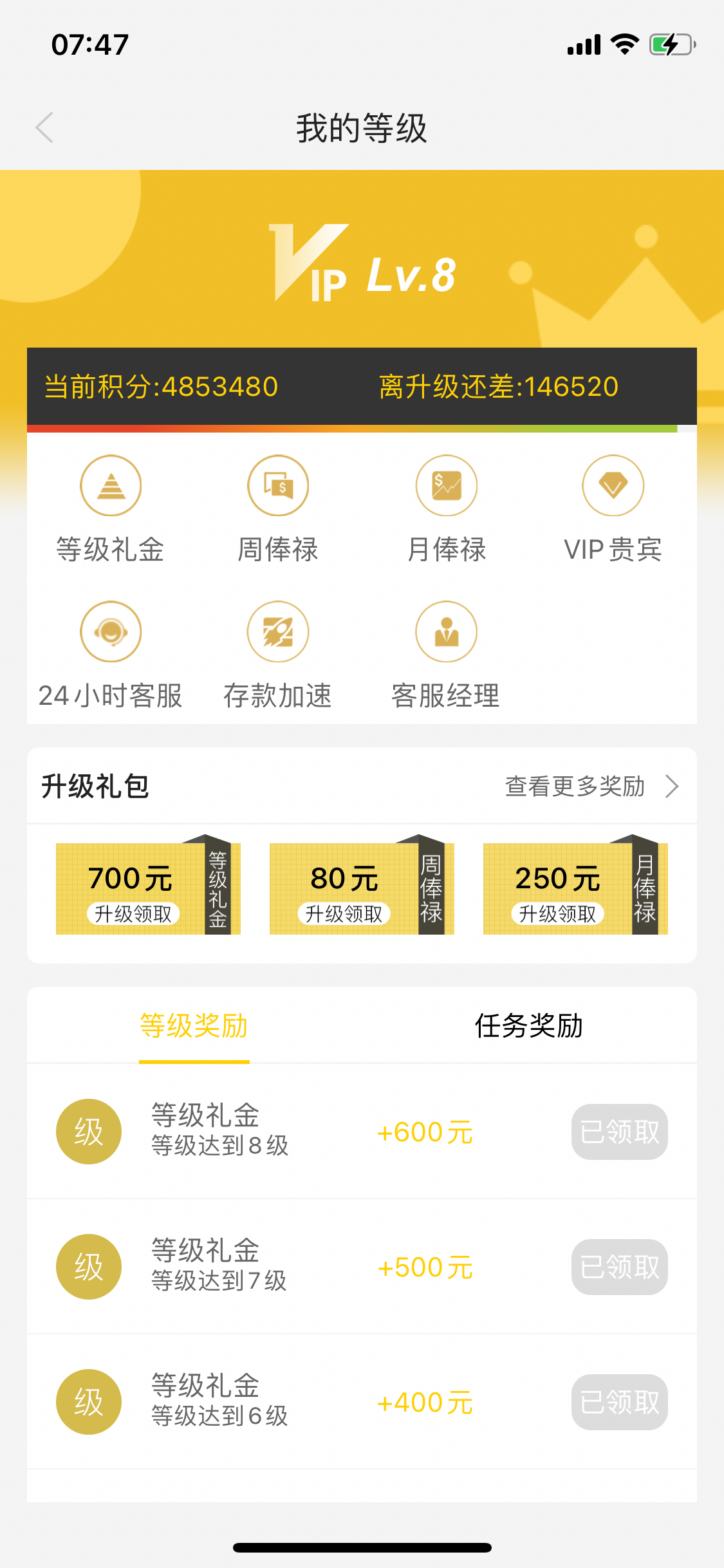
Task: Select the 80元 周俸禄 upgrade coupon
Action: click(362, 888)
